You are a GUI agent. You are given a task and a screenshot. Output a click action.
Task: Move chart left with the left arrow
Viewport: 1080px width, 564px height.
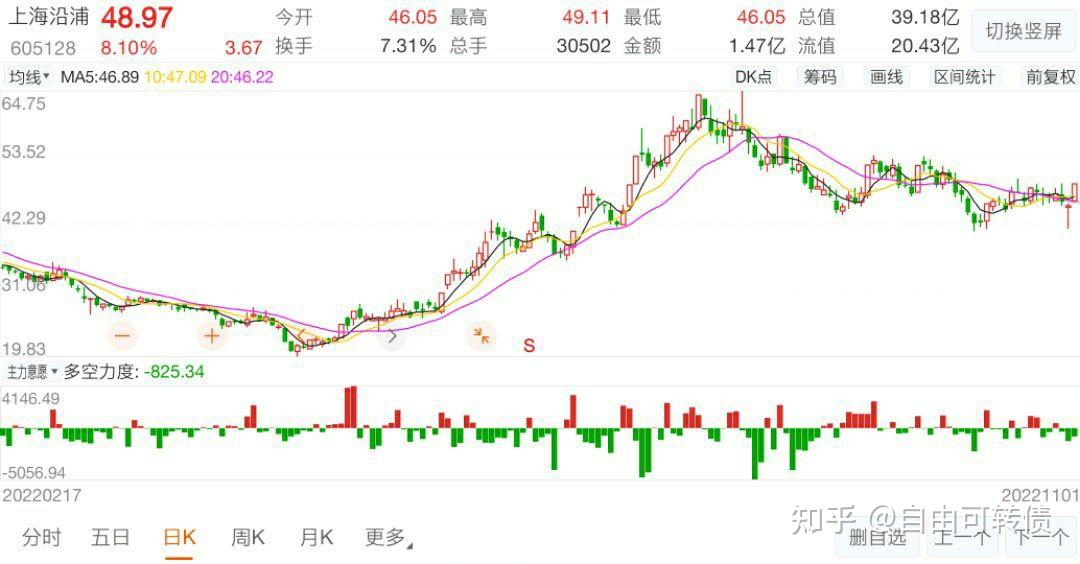click(x=300, y=336)
